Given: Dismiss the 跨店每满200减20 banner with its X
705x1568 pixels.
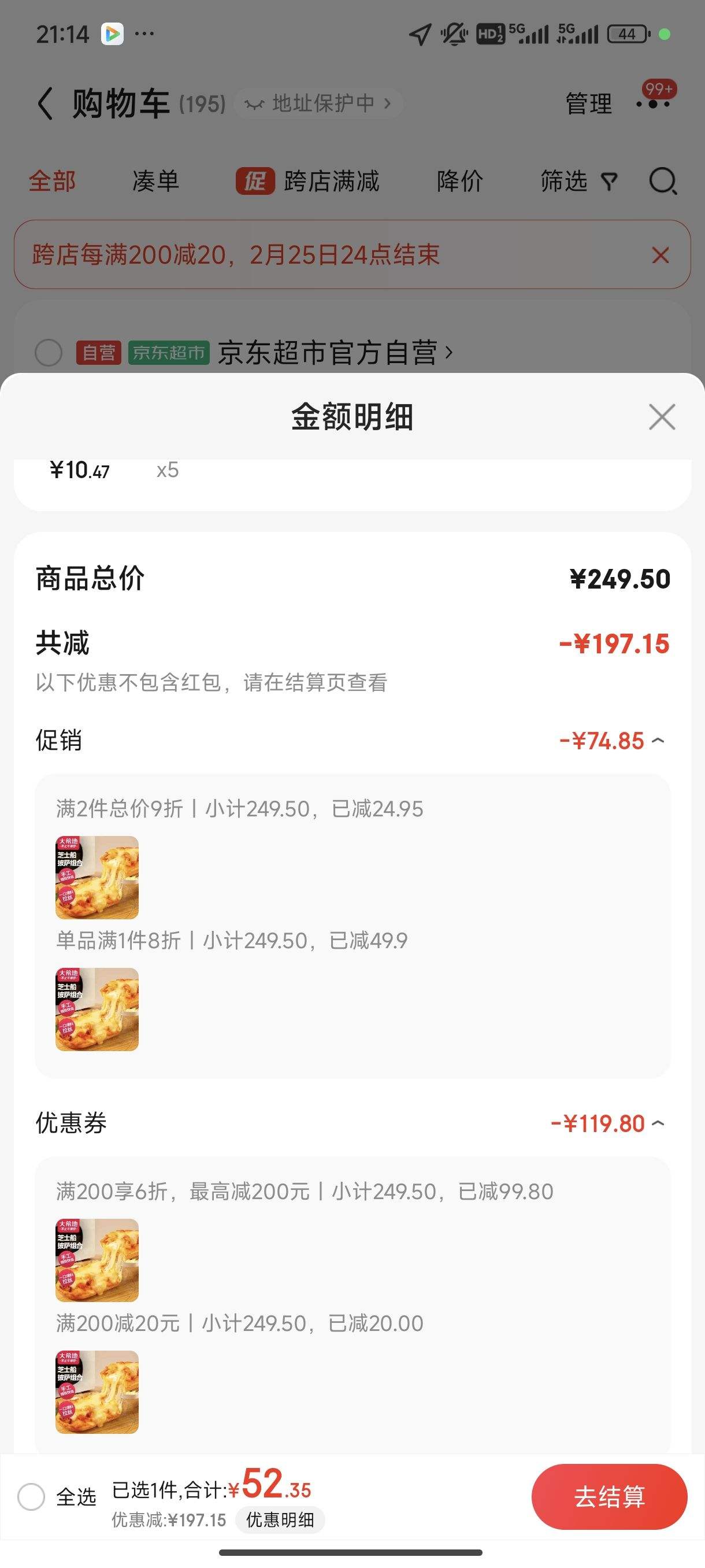Looking at the screenshot, I should pos(661,256).
